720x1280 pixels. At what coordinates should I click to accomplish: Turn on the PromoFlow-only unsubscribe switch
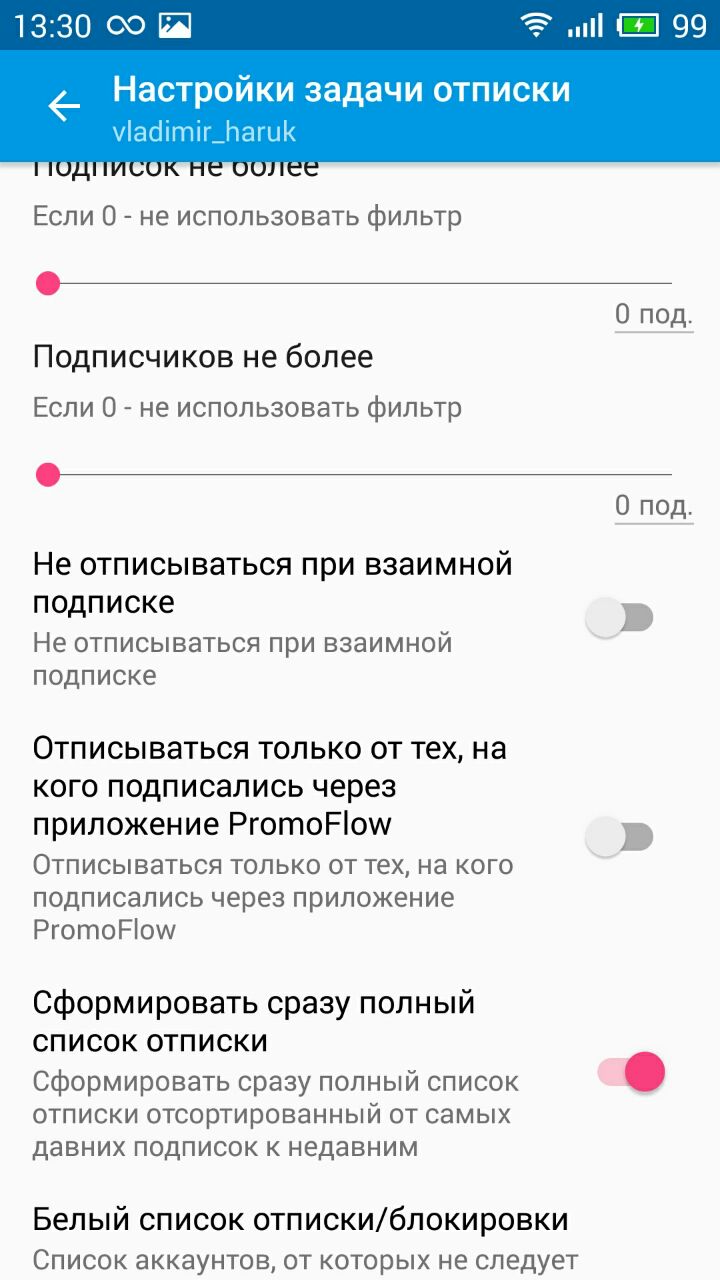click(619, 837)
